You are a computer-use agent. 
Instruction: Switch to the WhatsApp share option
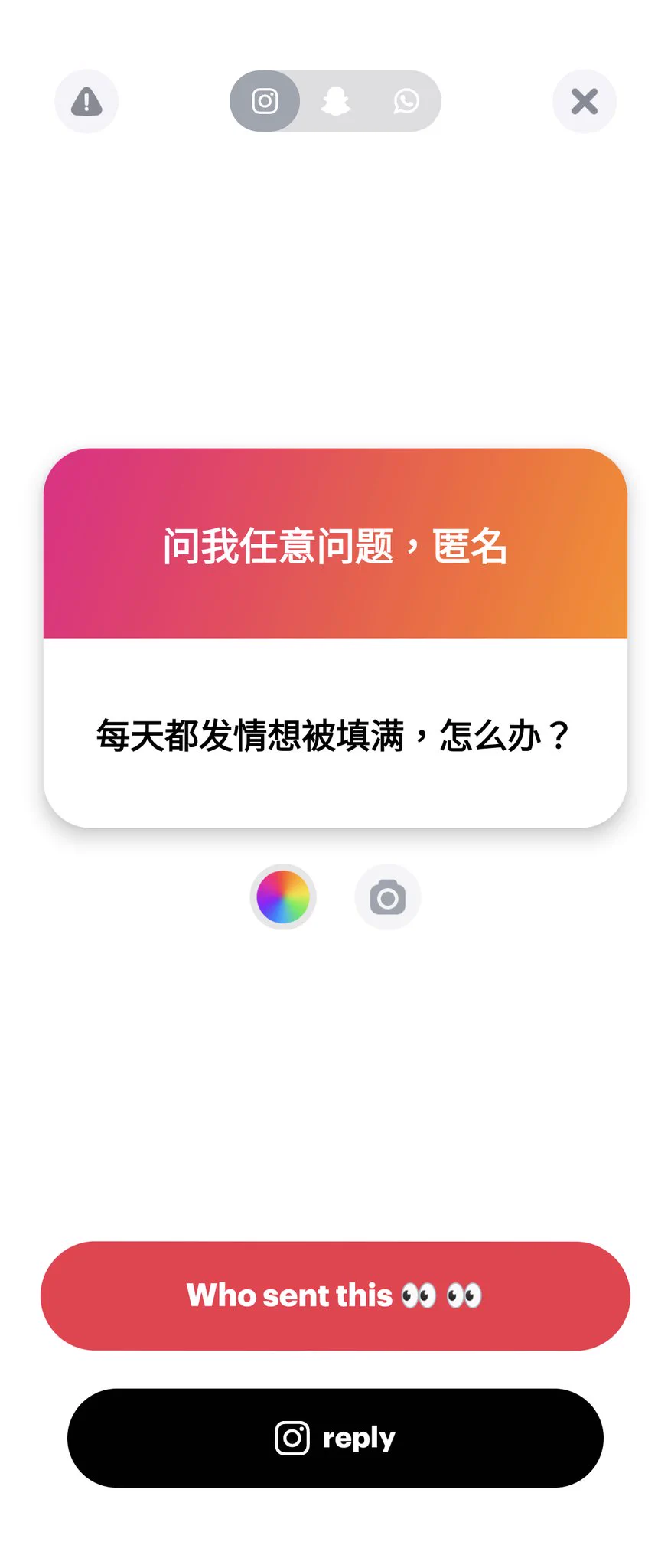(406, 101)
